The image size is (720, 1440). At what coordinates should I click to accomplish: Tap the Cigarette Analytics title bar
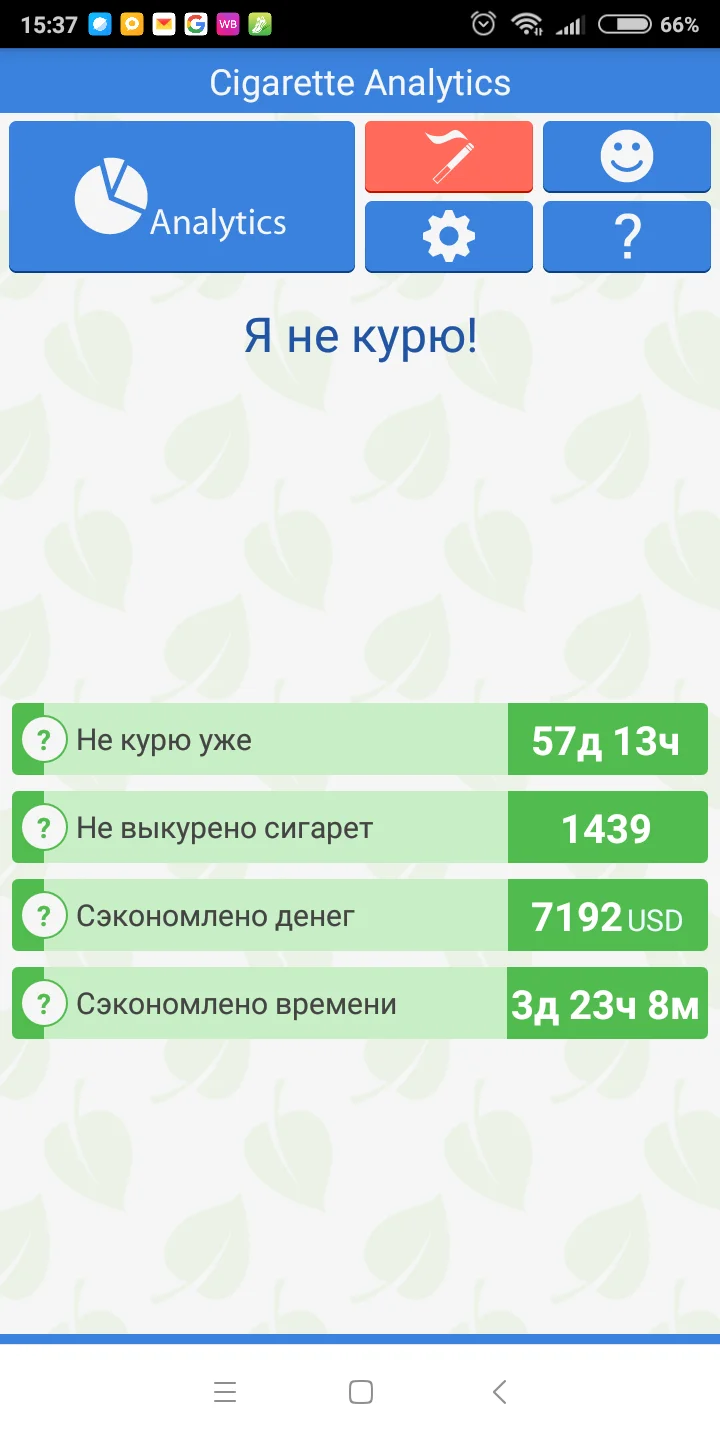pos(360,82)
